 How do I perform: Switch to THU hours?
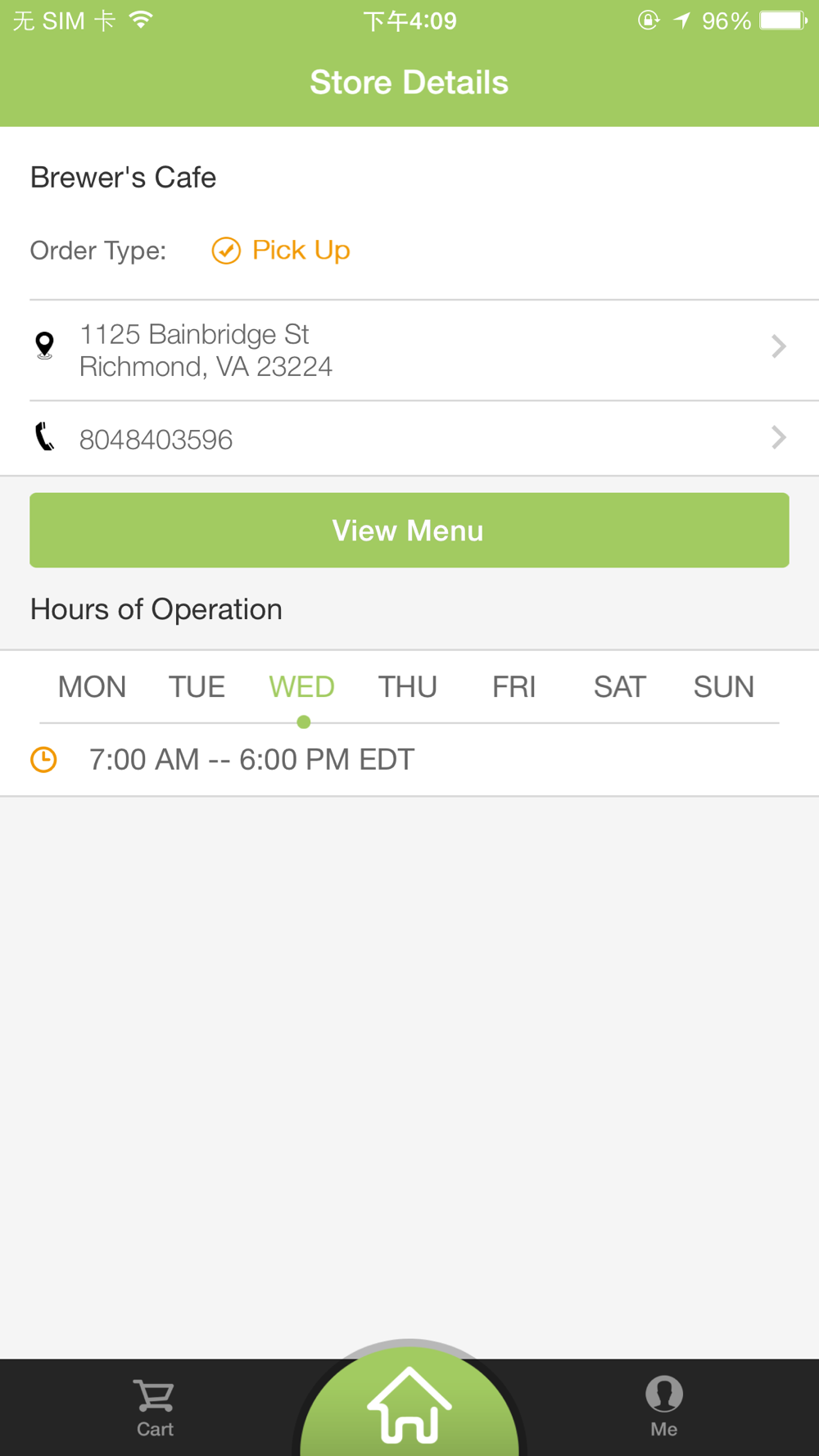point(407,686)
